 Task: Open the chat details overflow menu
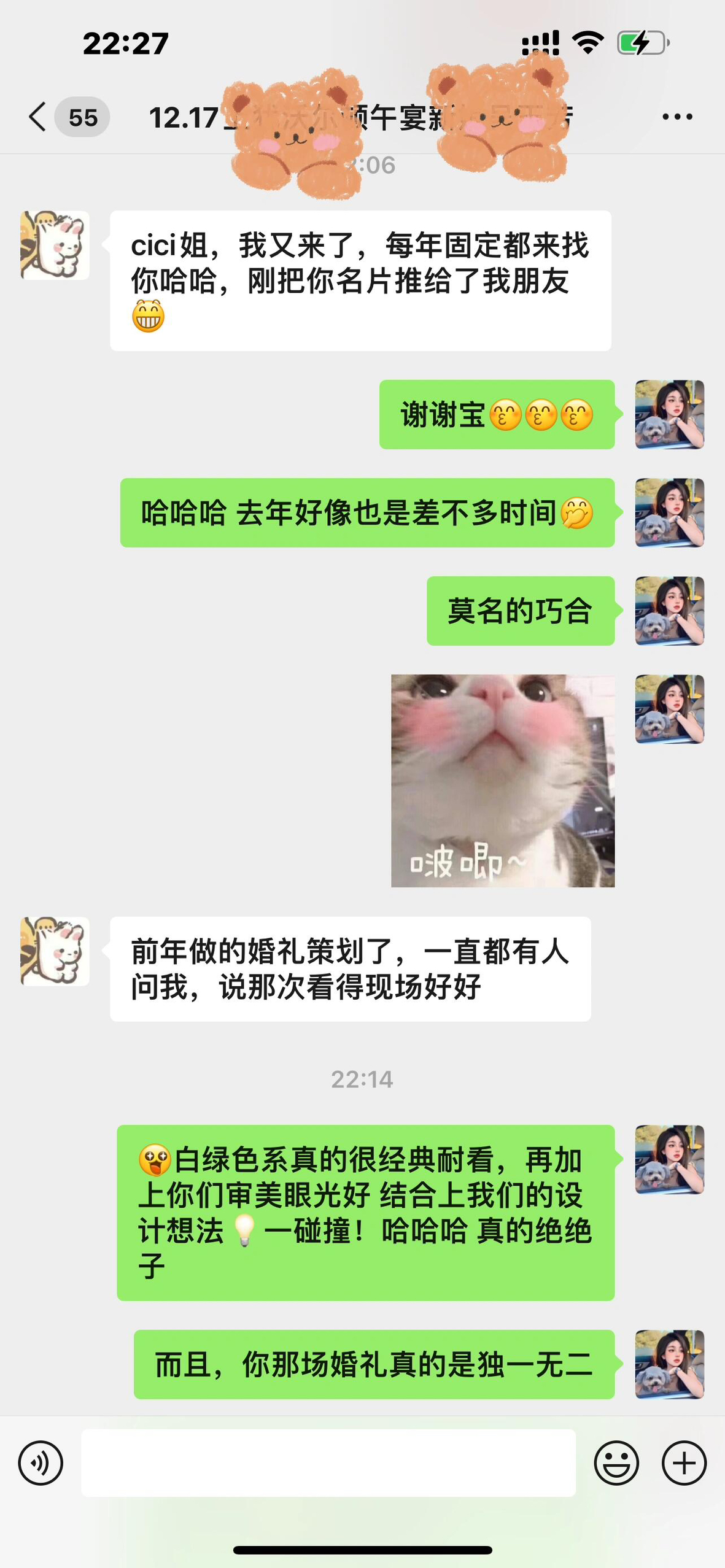pos(677,117)
